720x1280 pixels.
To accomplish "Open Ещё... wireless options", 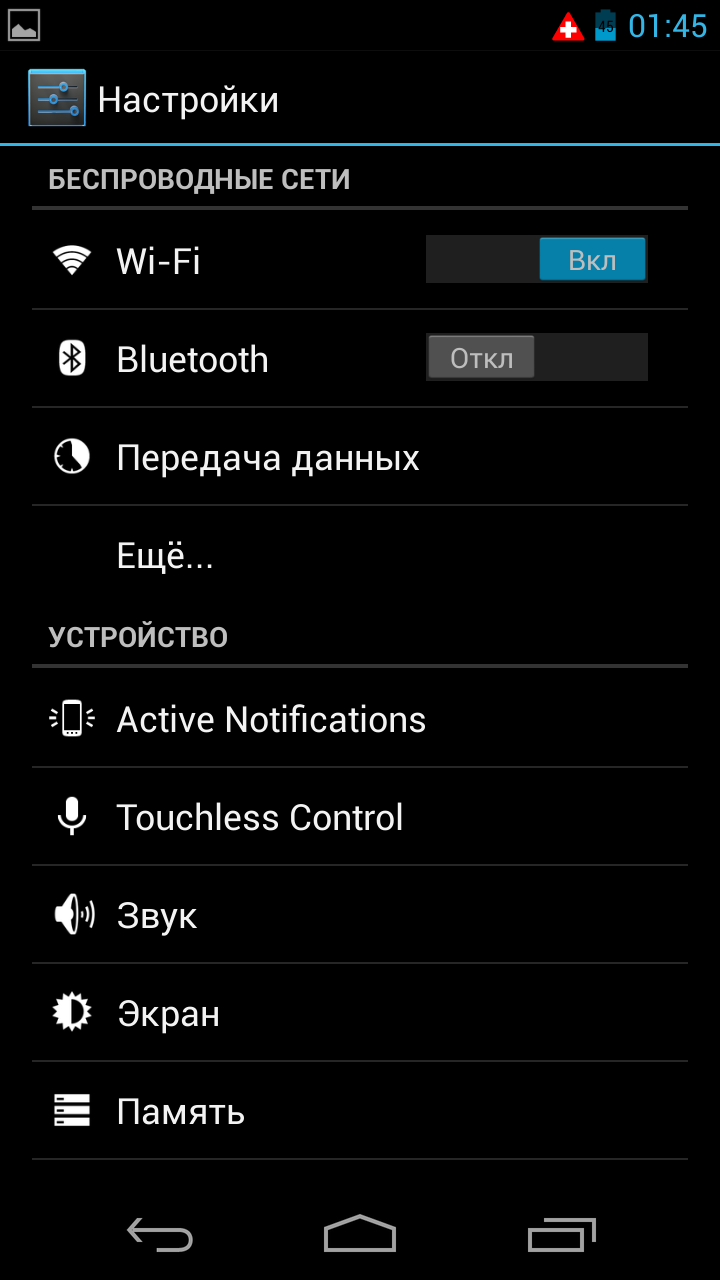I will (360, 555).
